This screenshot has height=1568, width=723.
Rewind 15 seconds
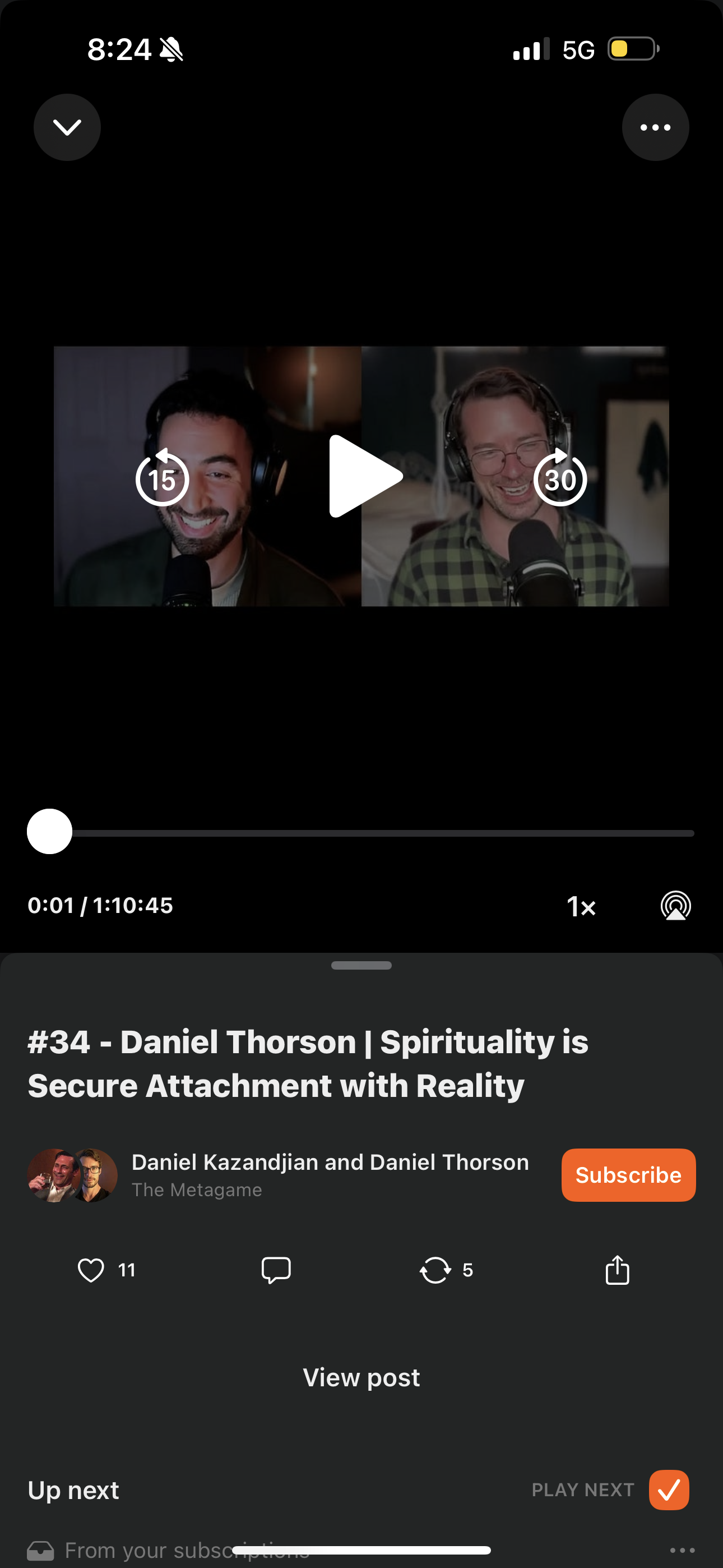[162, 478]
